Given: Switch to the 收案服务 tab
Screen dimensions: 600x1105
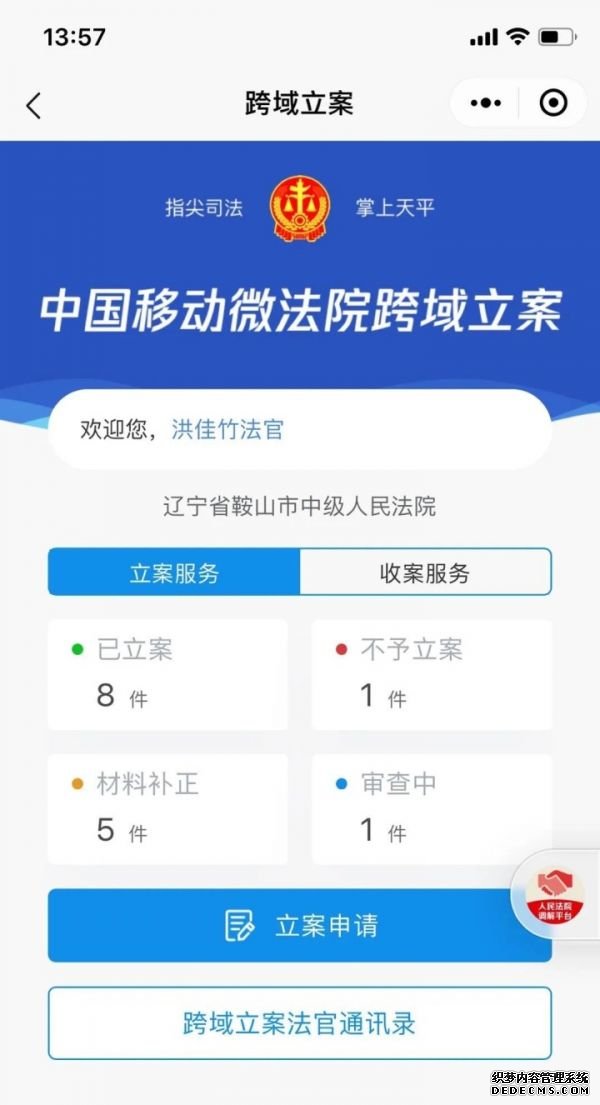Looking at the screenshot, I should 426,572.
